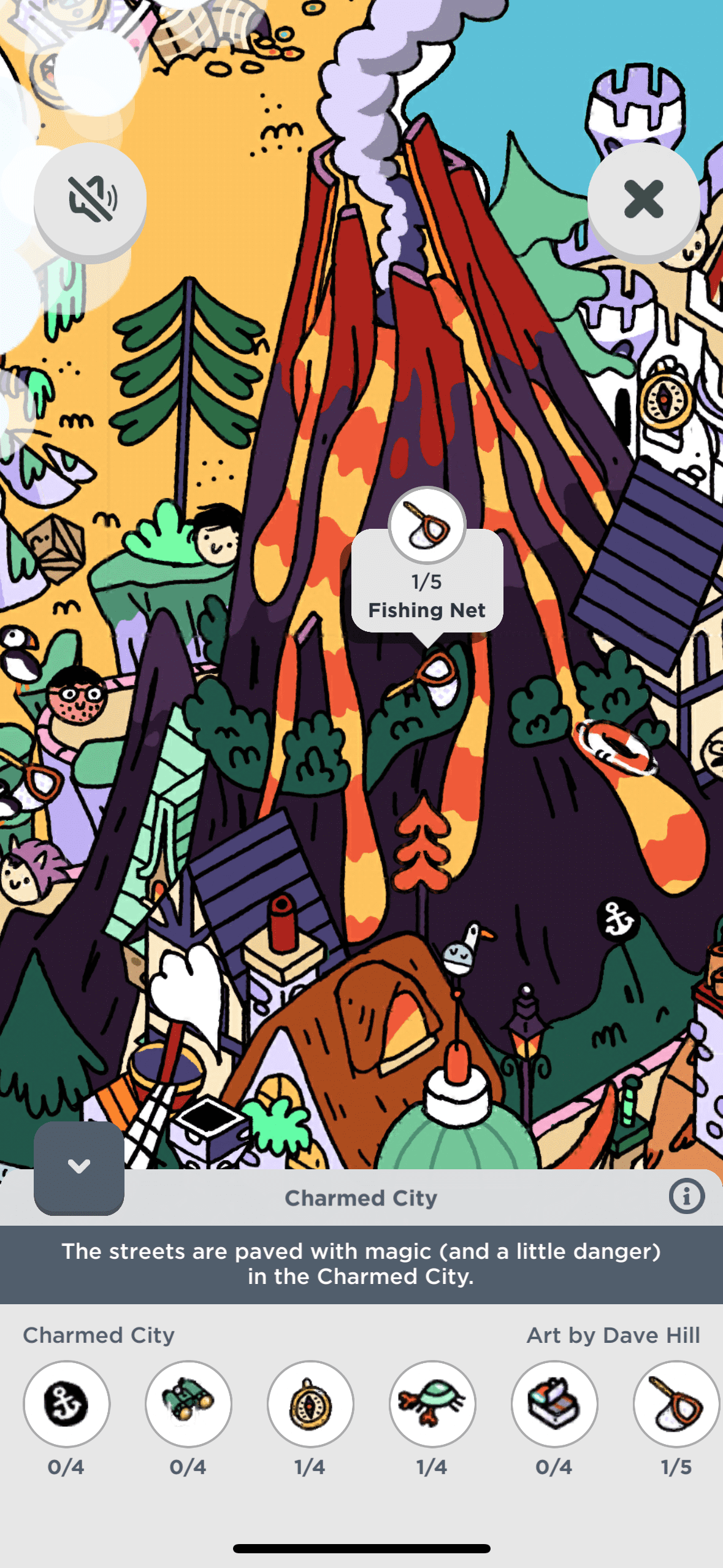Screen dimensions: 723x1568
Task: Select the crab item in the tracker
Action: coord(432,1404)
